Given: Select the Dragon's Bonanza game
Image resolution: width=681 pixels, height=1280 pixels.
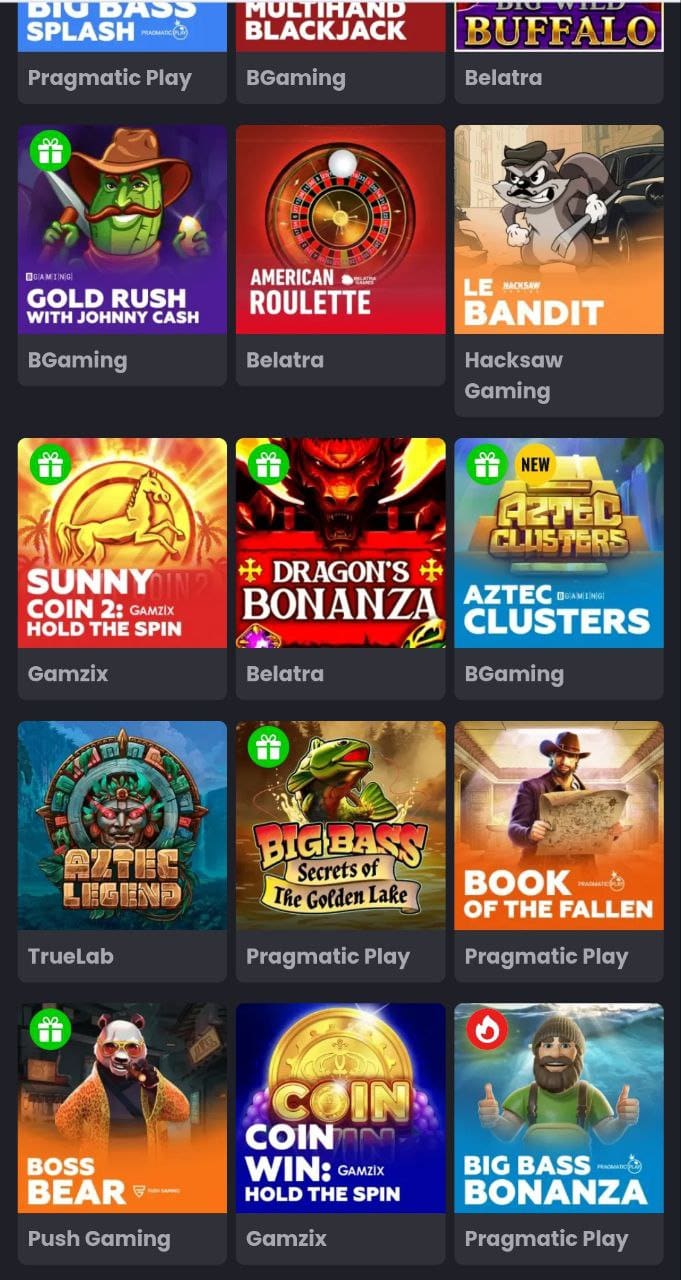Looking at the screenshot, I should click(340, 543).
